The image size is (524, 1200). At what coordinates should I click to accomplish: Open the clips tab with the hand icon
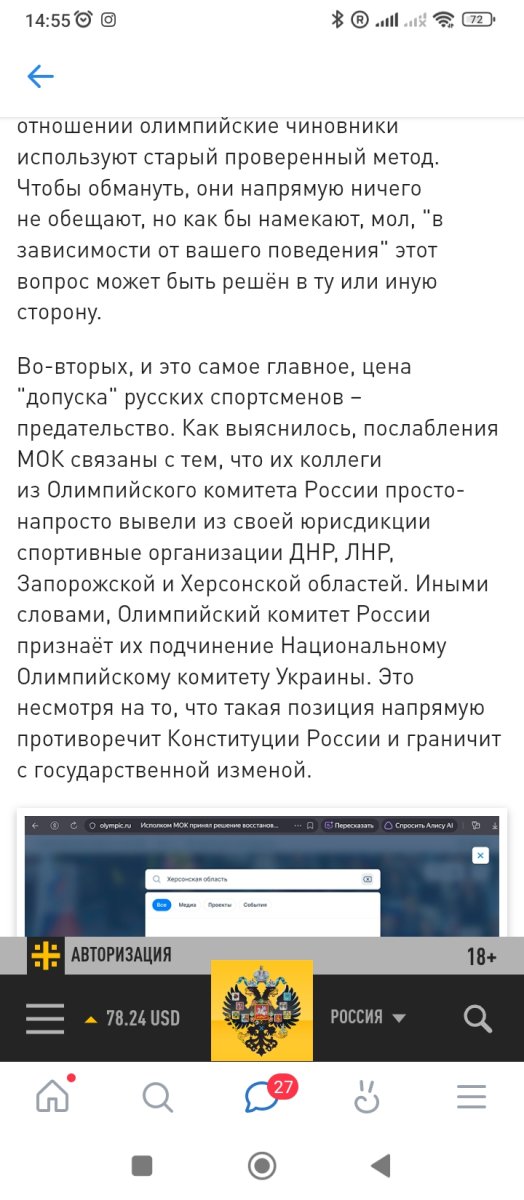point(367,1097)
